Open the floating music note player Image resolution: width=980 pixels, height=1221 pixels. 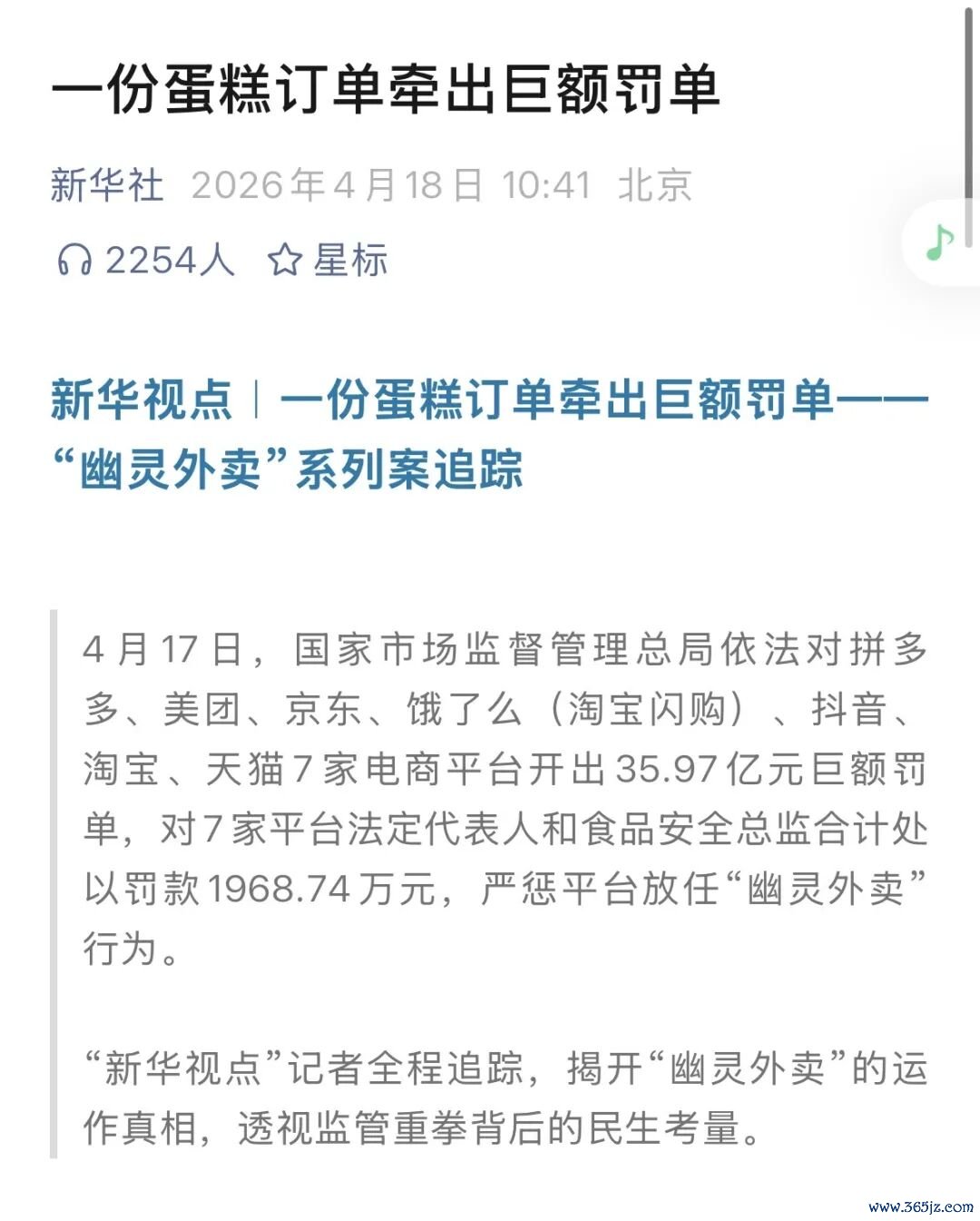pos(940,242)
